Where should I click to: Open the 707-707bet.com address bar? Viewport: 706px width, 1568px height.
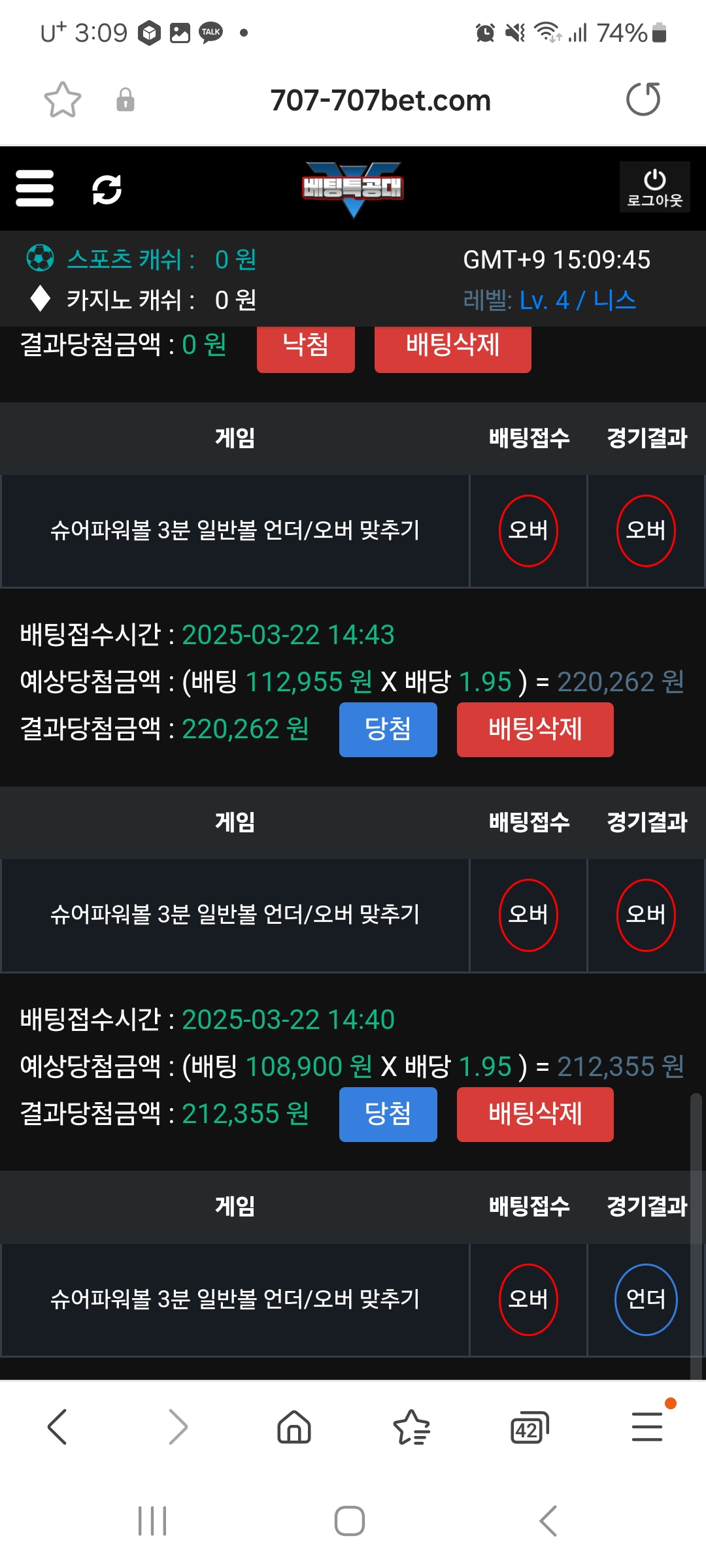tap(380, 101)
